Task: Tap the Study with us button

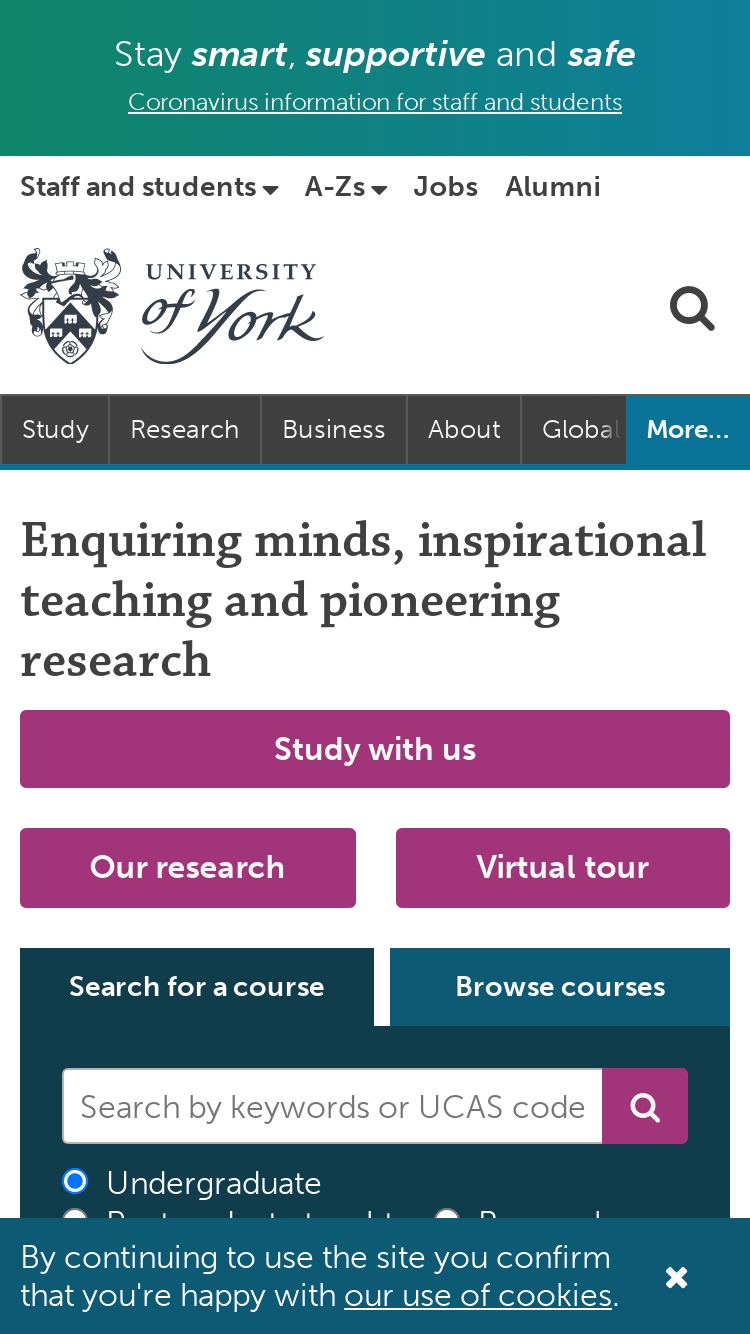Action: 375,749
